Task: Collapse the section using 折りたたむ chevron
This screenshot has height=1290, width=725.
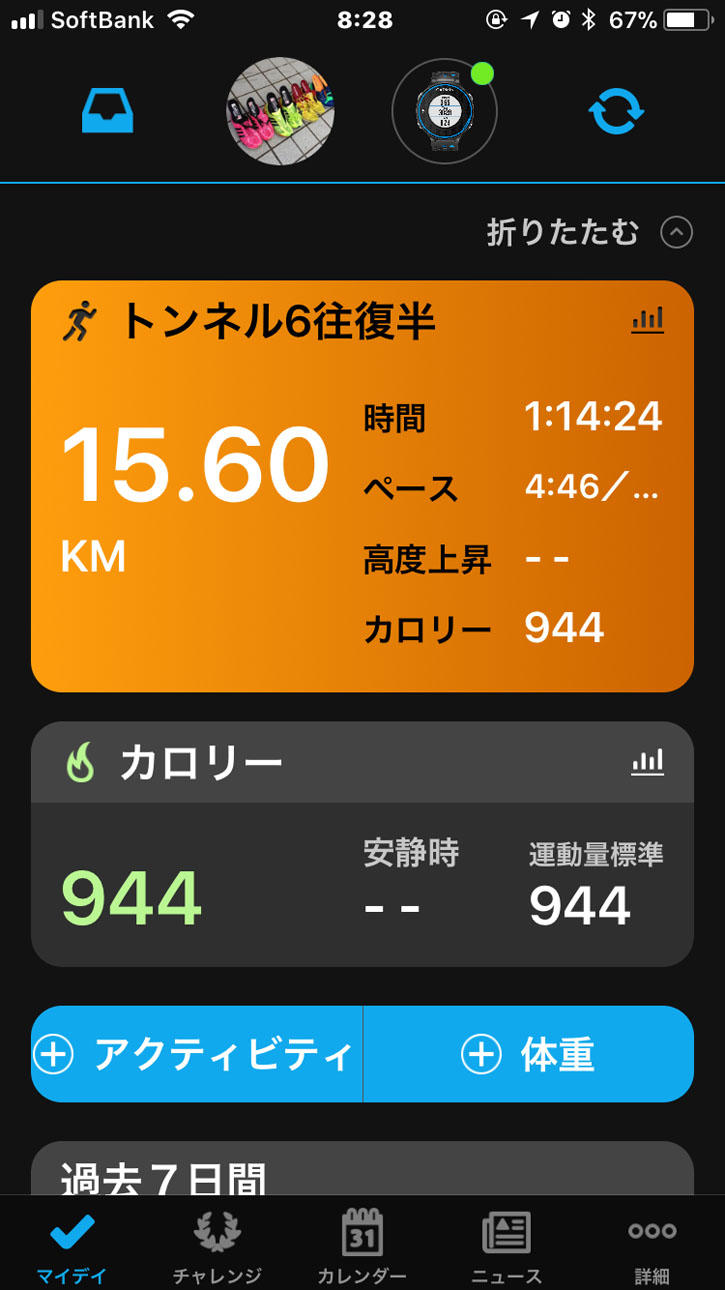Action: [x=676, y=232]
